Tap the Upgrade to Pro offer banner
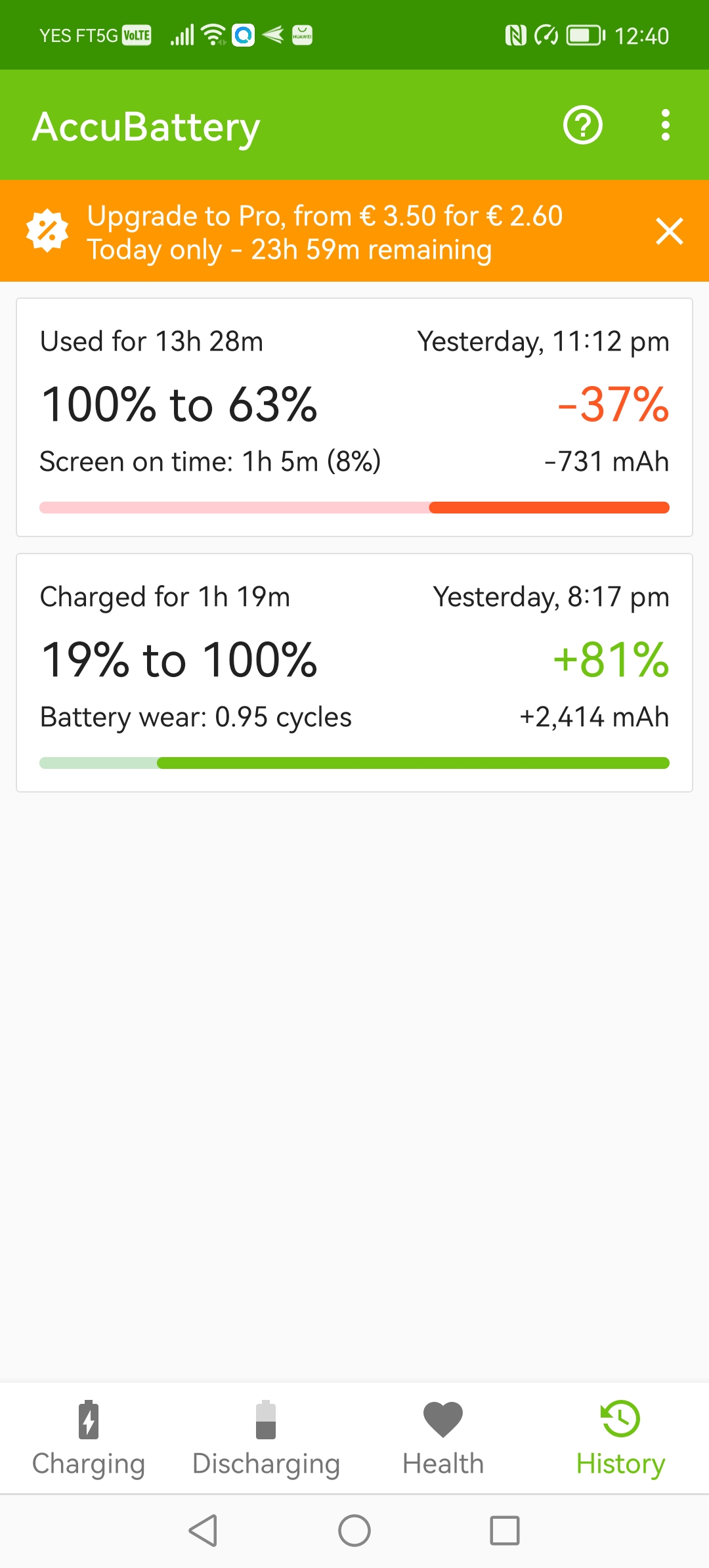Screen dimensions: 709x1568 coord(324,232)
